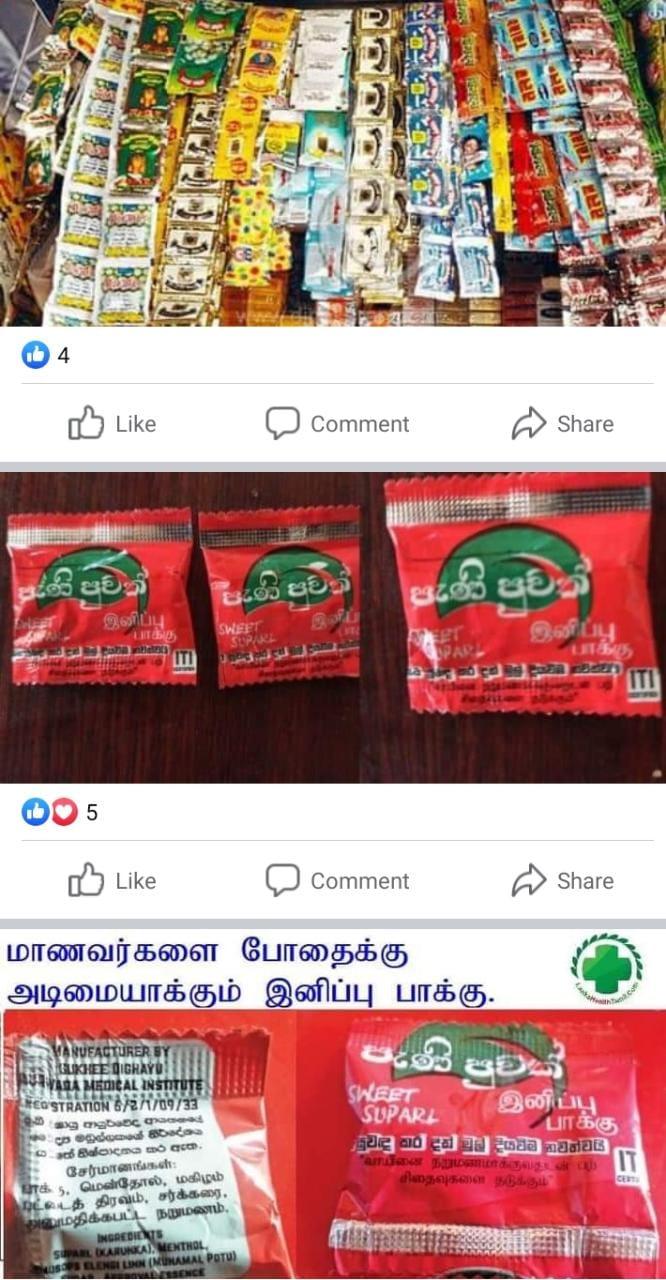666x1280 pixels.
Task: Open the photo of three red packets
Action: pyautogui.click(x=333, y=627)
